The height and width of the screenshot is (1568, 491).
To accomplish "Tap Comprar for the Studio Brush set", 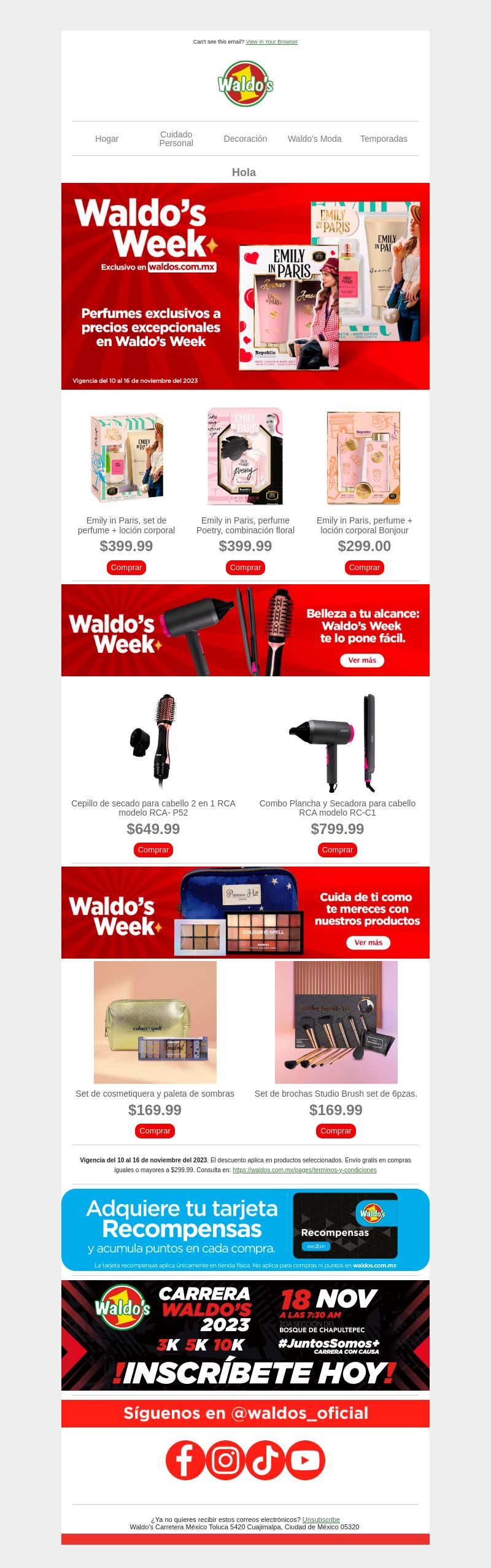I will 336,1131.
